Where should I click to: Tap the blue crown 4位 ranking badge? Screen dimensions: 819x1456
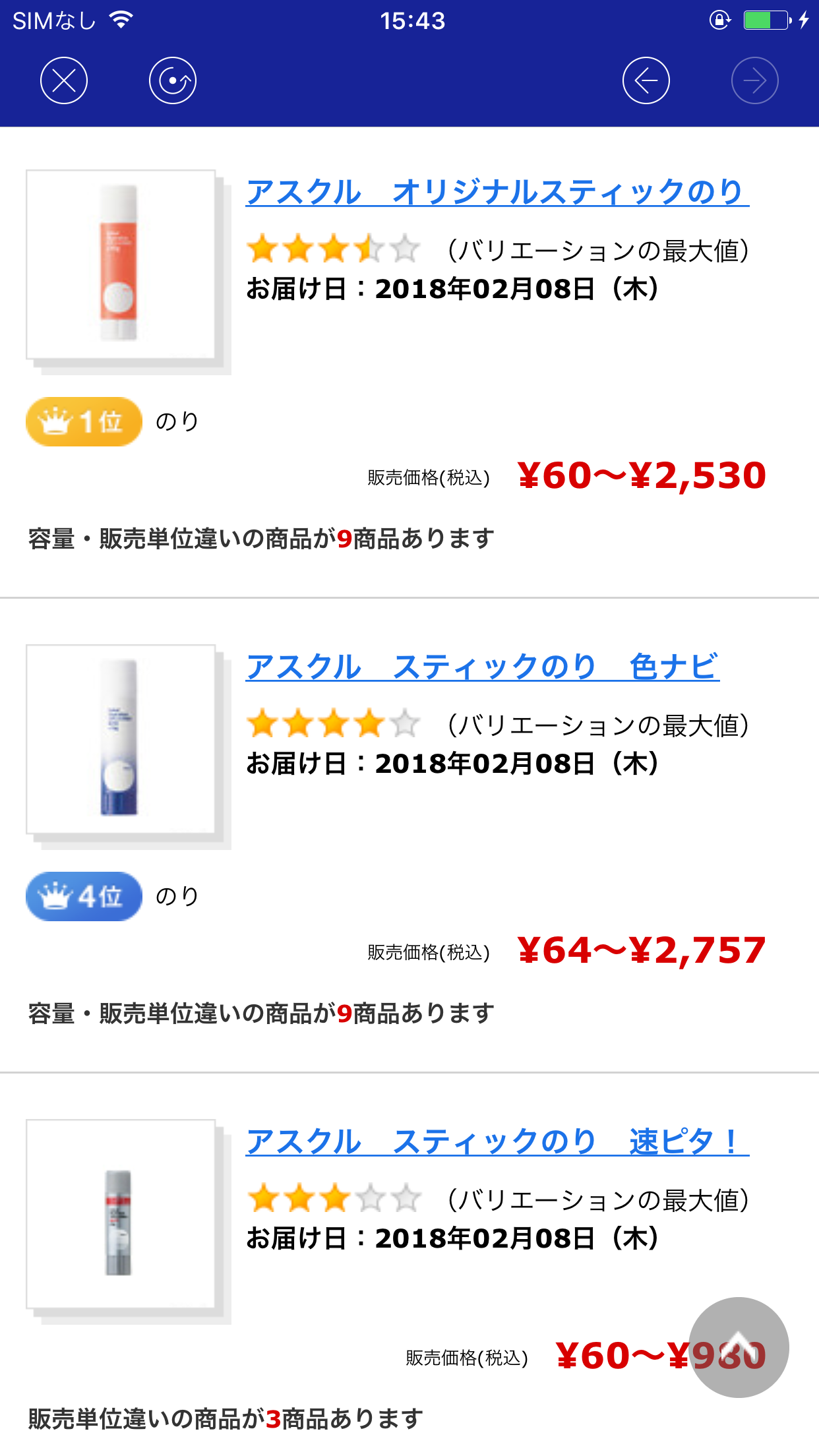[84, 895]
